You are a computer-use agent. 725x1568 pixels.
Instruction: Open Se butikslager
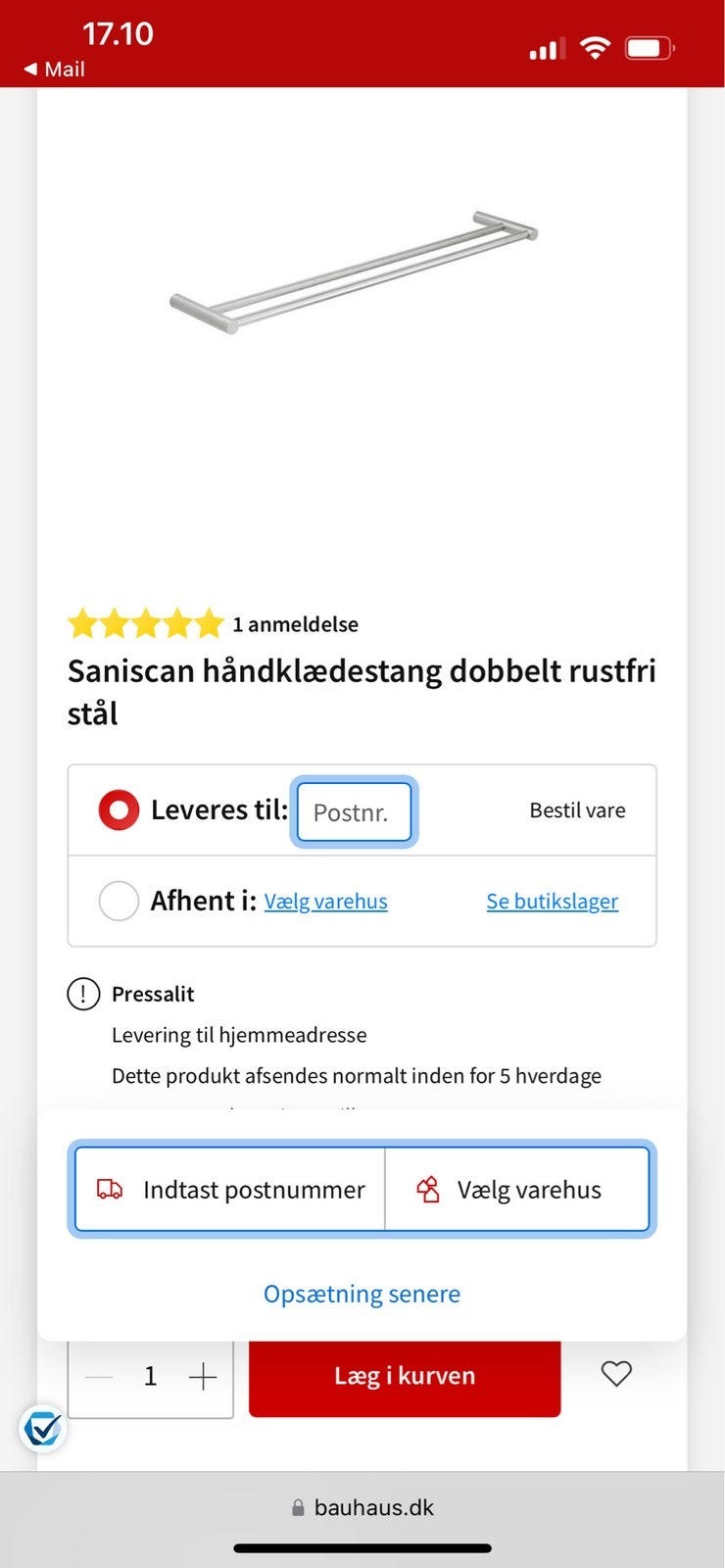552,901
